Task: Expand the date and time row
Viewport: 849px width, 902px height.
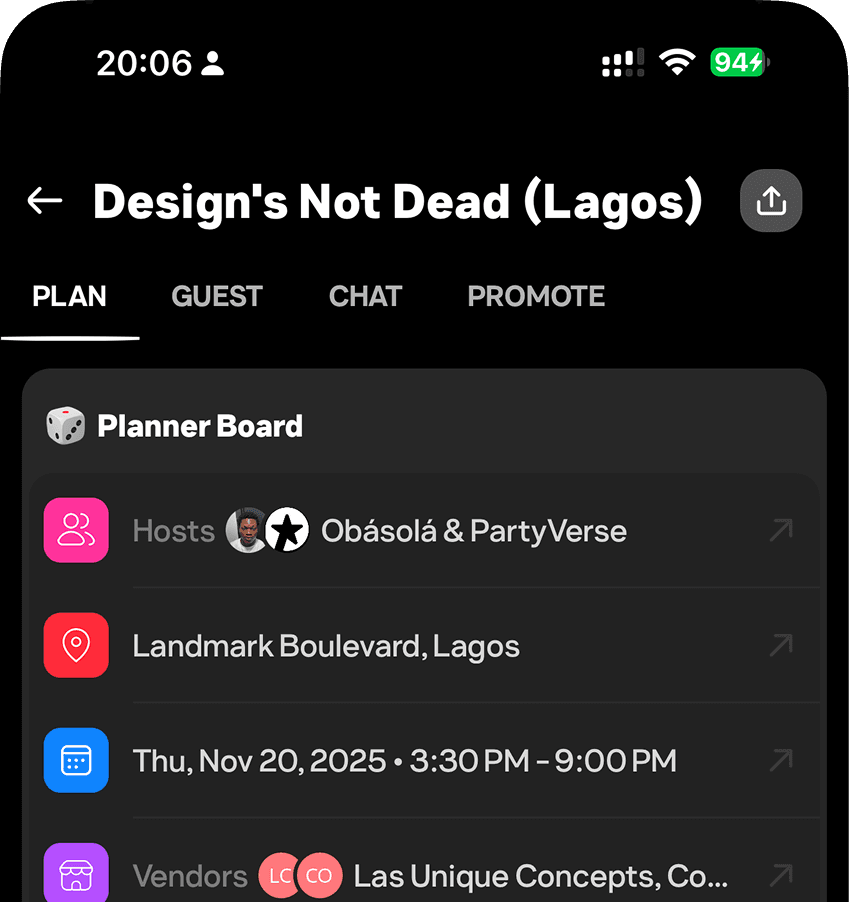Action: [780, 760]
